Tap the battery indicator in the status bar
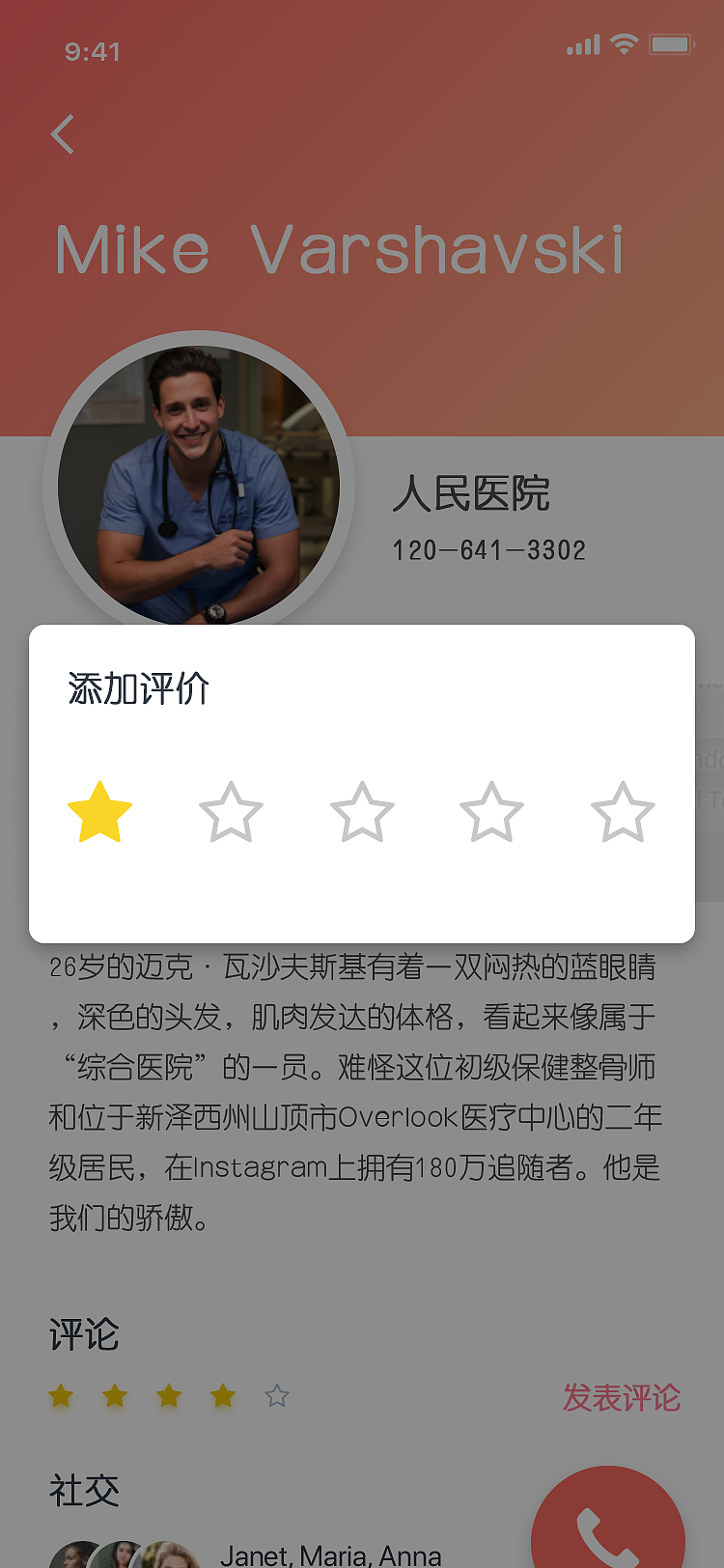Screen dimensions: 724x1568 coord(671,43)
